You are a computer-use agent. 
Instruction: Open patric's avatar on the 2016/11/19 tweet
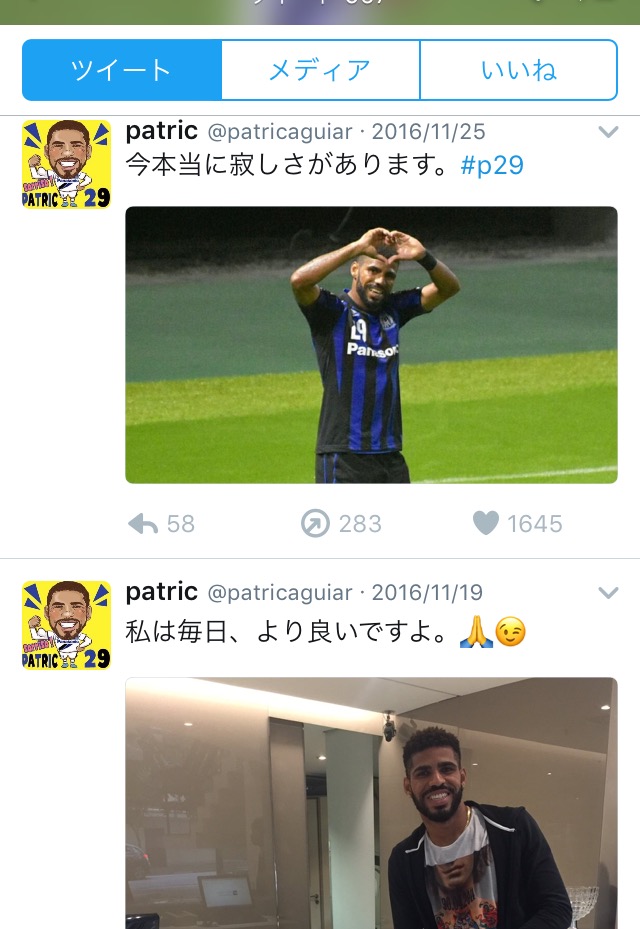click(66, 625)
